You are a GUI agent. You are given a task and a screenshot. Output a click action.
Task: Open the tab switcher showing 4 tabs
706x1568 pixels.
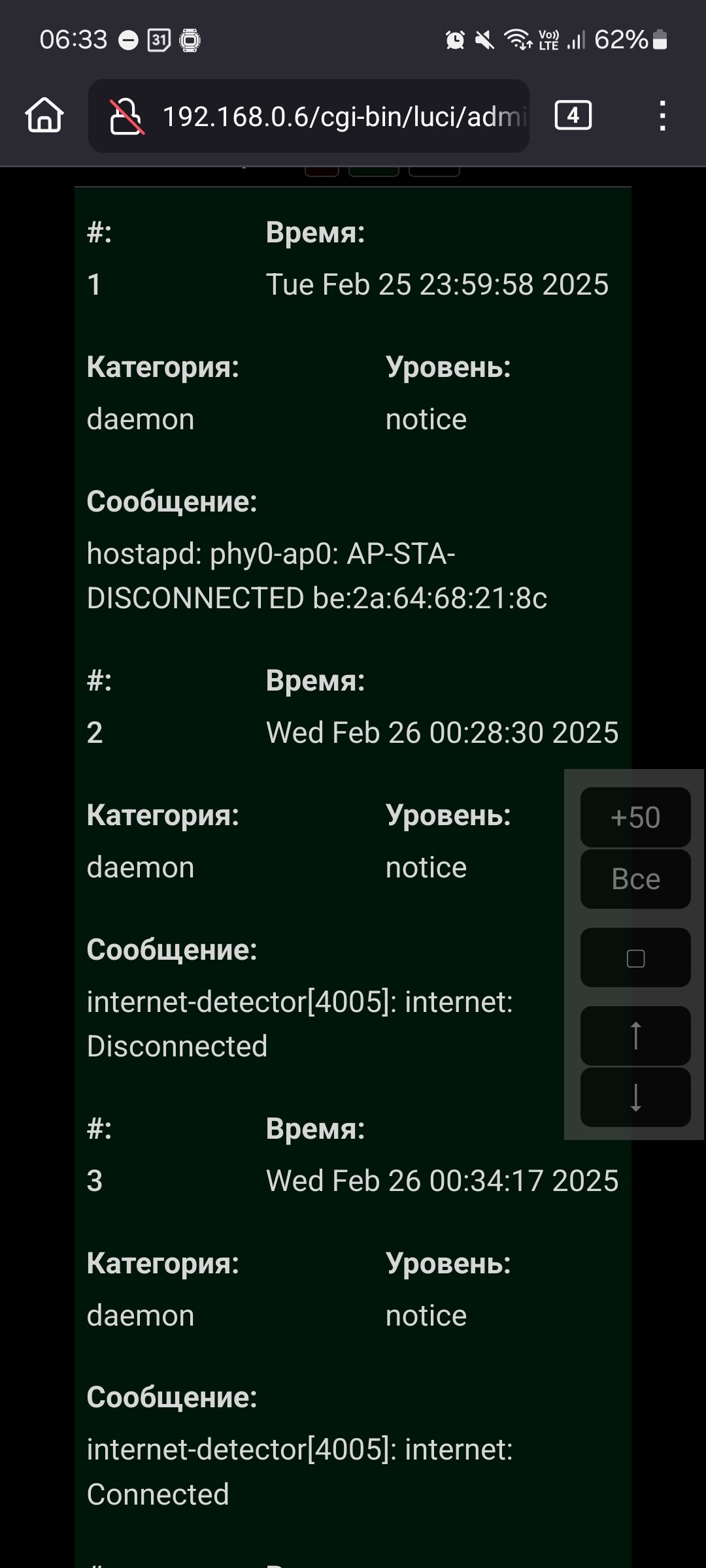click(573, 116)
